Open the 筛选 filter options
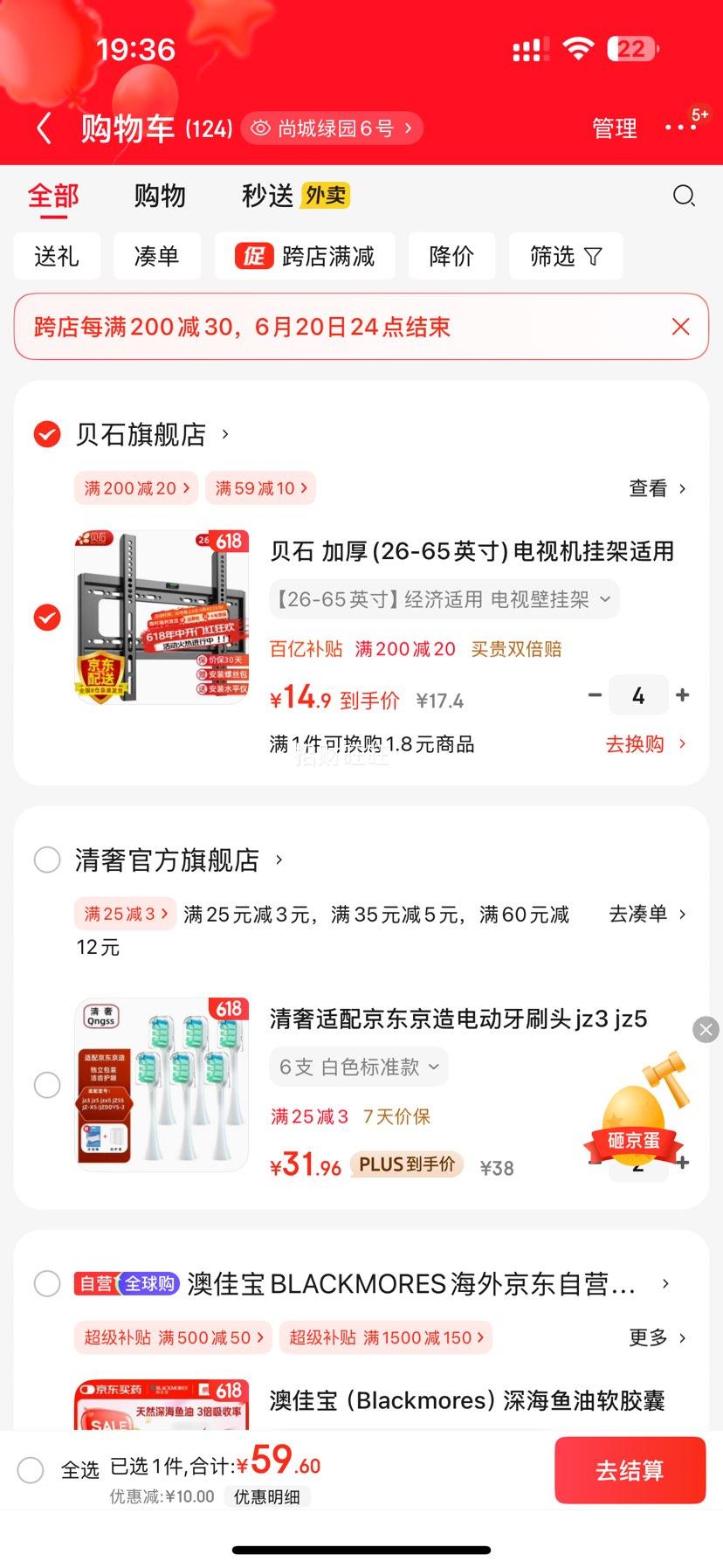 pos(565,256)
